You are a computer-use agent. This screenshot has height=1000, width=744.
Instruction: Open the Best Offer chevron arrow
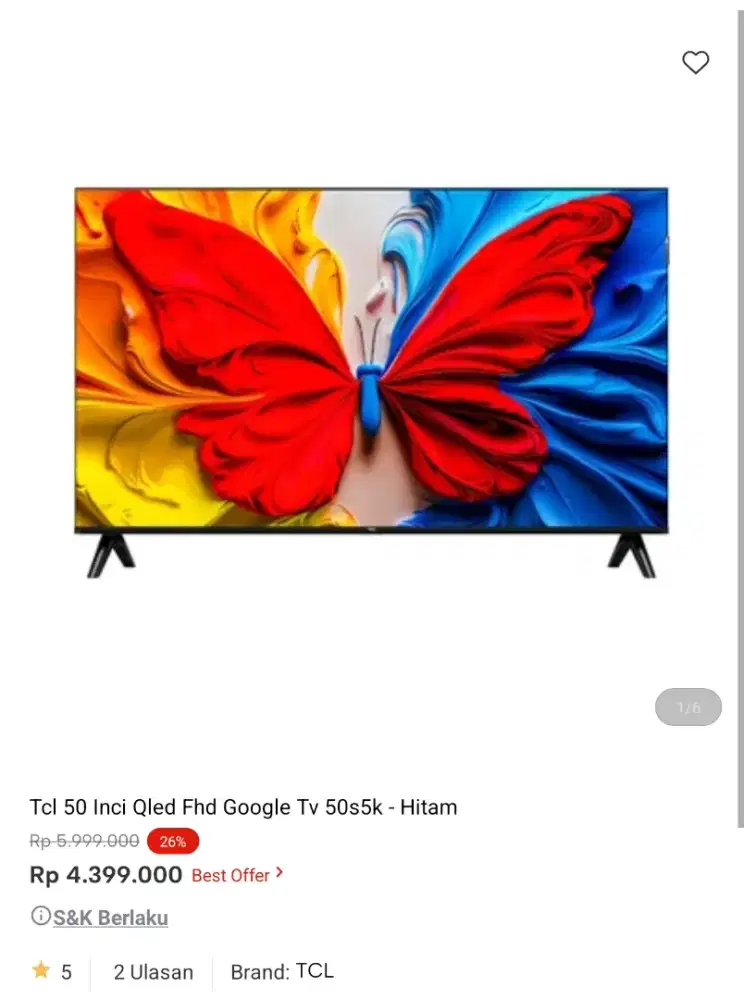point(278,875)
